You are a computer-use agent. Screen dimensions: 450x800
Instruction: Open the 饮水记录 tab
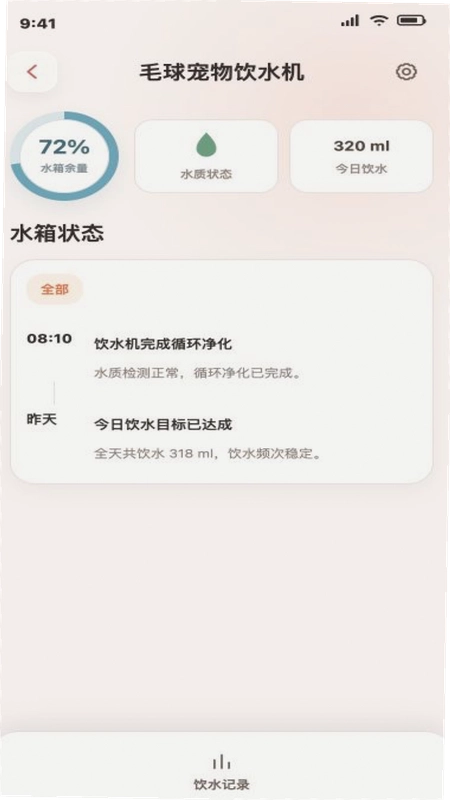click(221, 772)
